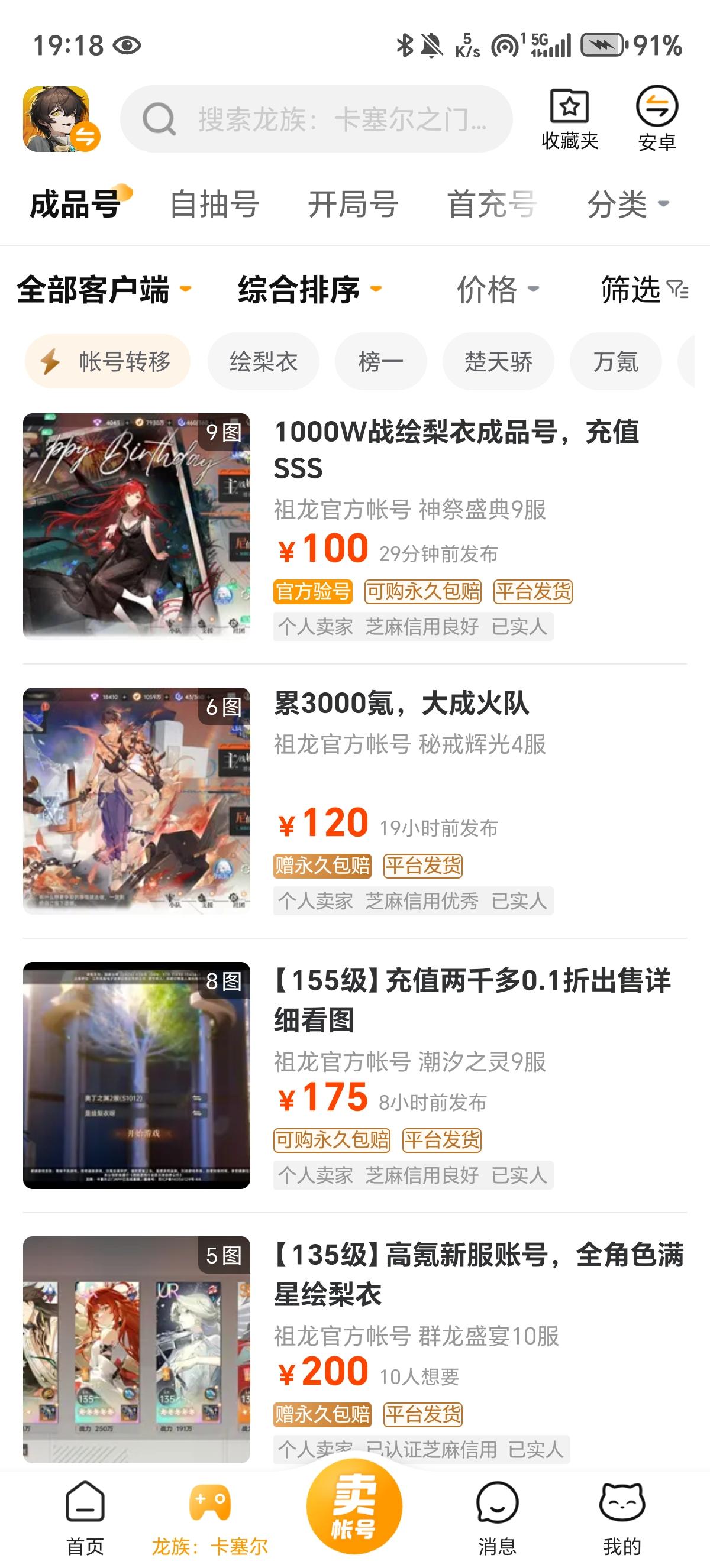This screenshot has height=1568, width=710.
Task: Switch to the 自抽号 tab
Action: click(214, 205)
